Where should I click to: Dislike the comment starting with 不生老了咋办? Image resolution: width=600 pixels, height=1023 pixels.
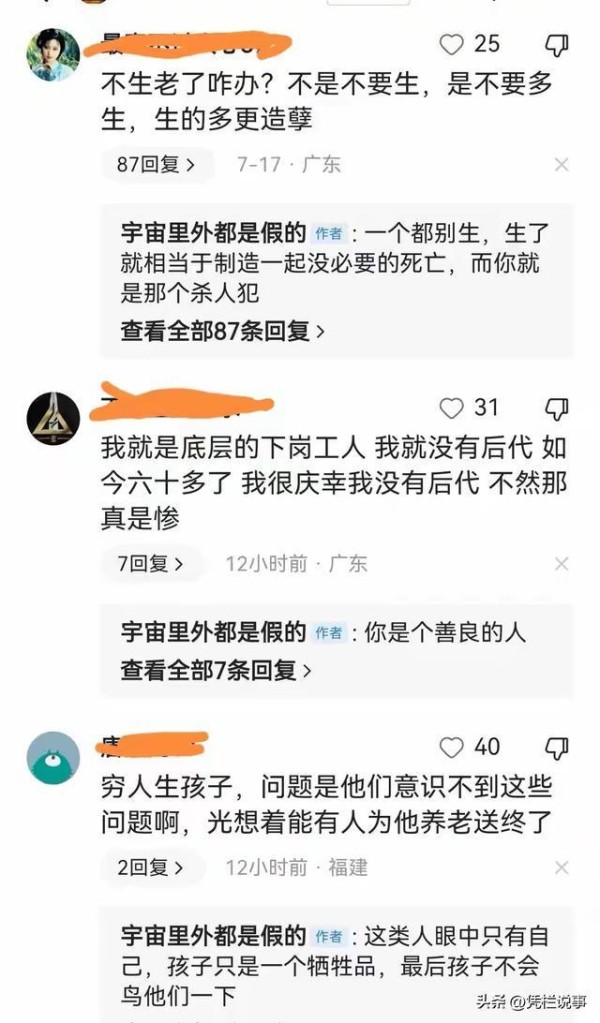[557, 44]
